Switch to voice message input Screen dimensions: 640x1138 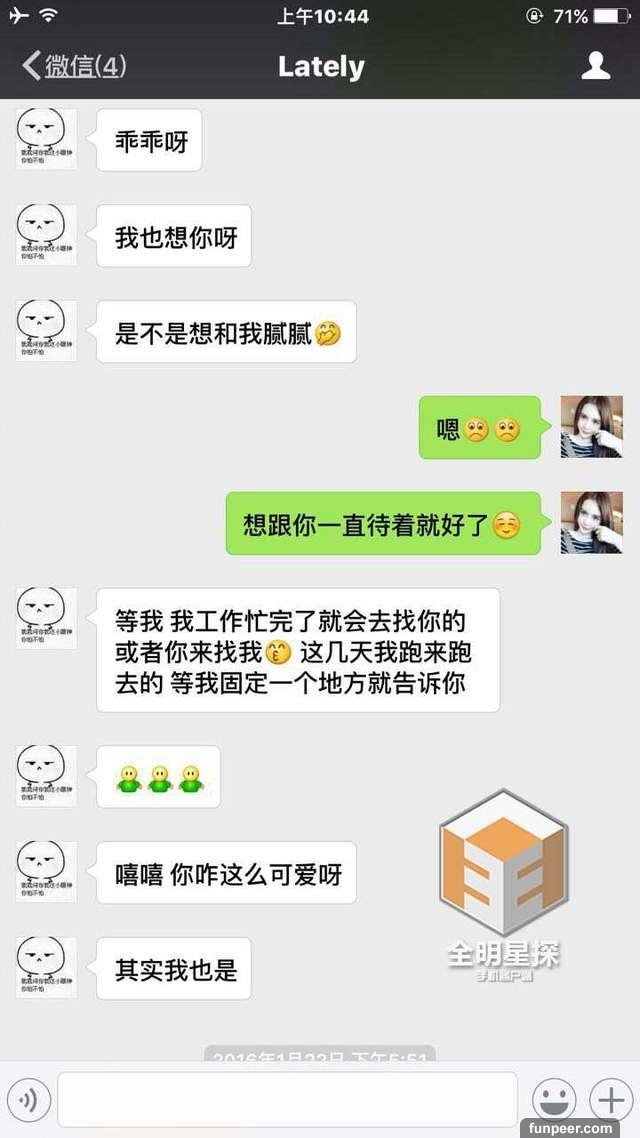pos(28,1100)
